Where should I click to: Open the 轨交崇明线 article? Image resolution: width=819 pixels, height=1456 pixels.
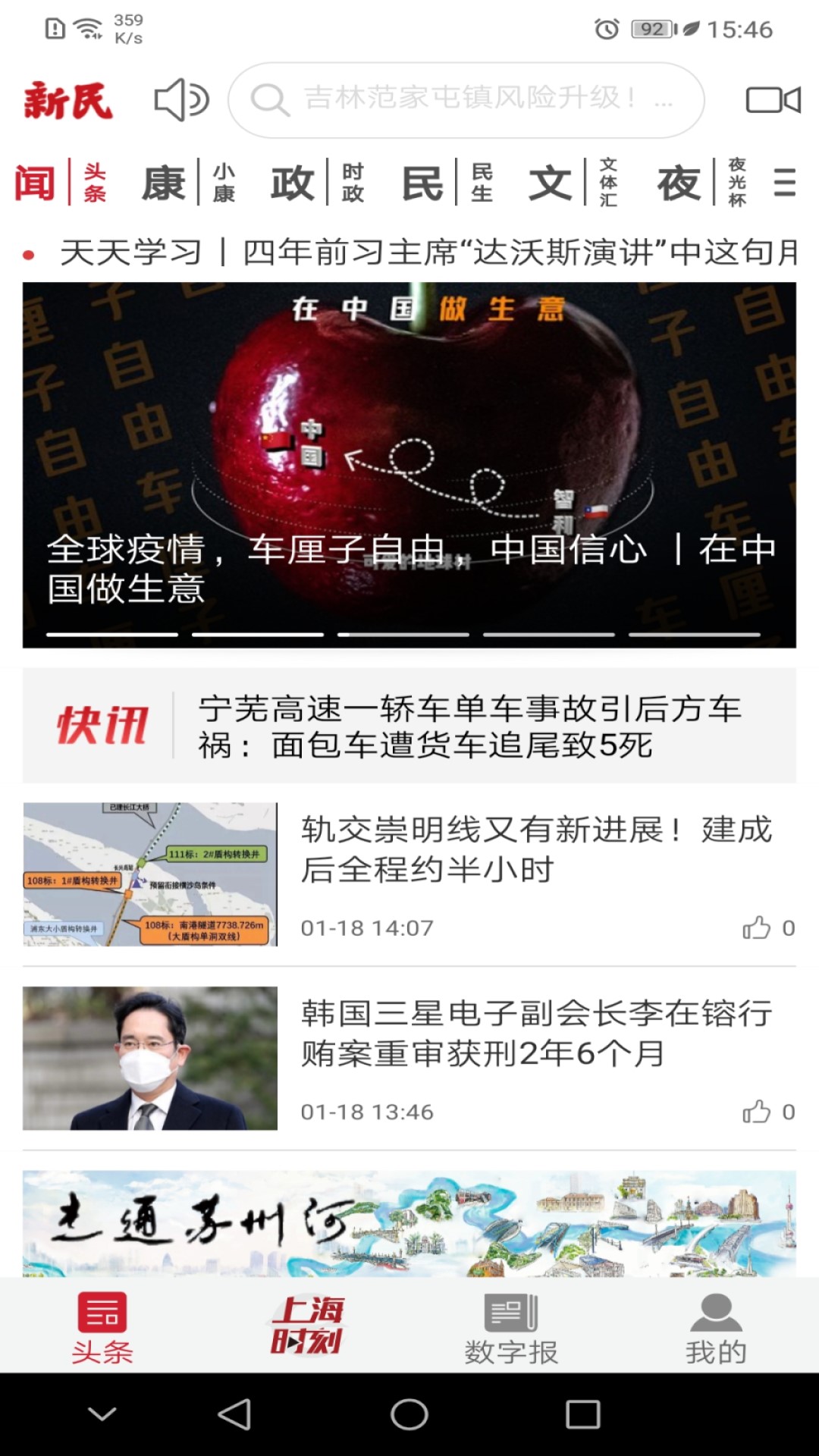click(535, 849)
